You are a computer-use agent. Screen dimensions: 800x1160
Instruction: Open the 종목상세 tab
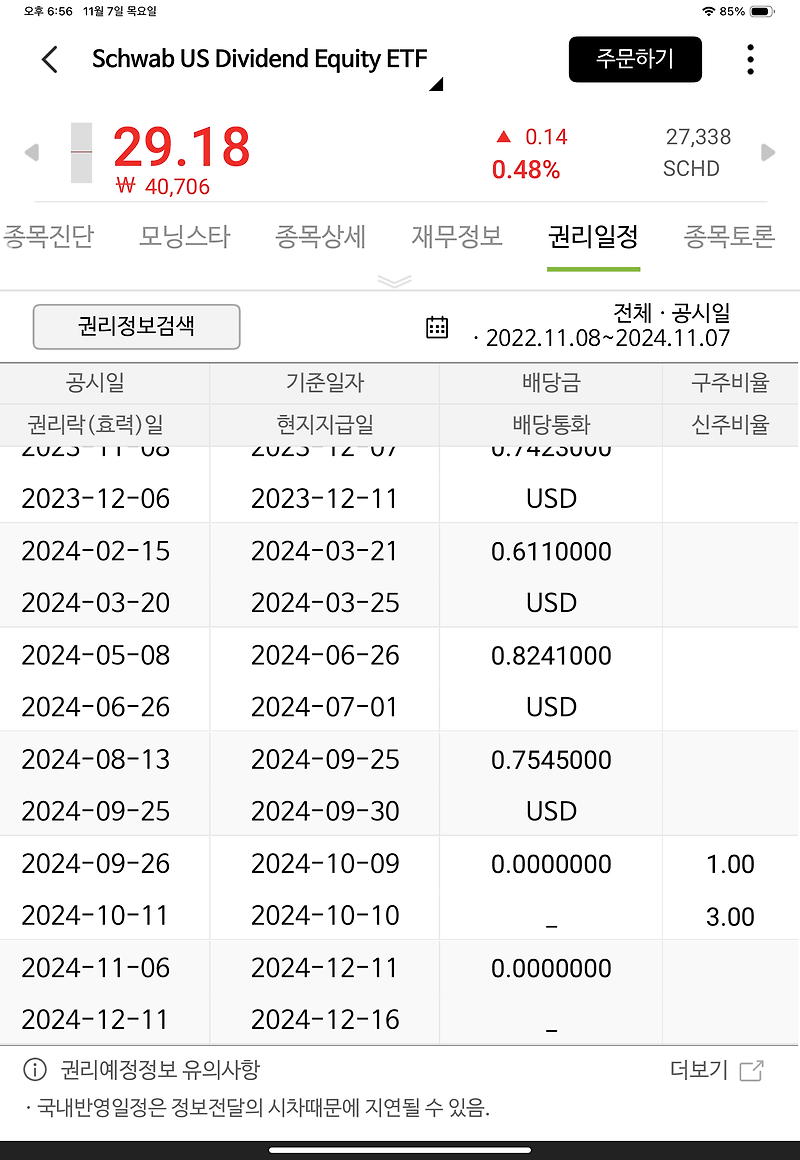click(x=320, y=238)
